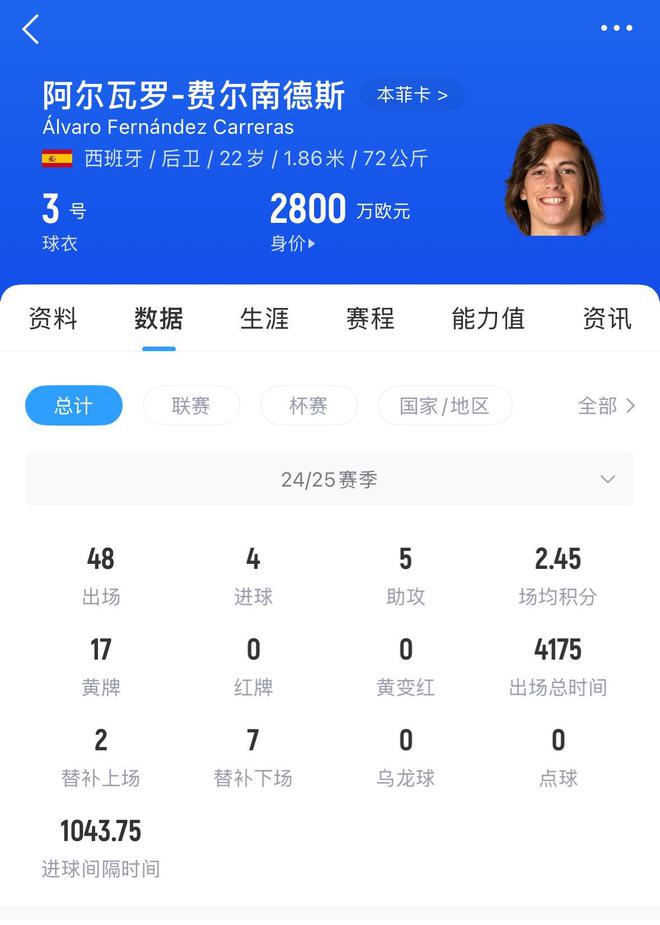Select the 总计 filter chip

(x=74, y=406)
